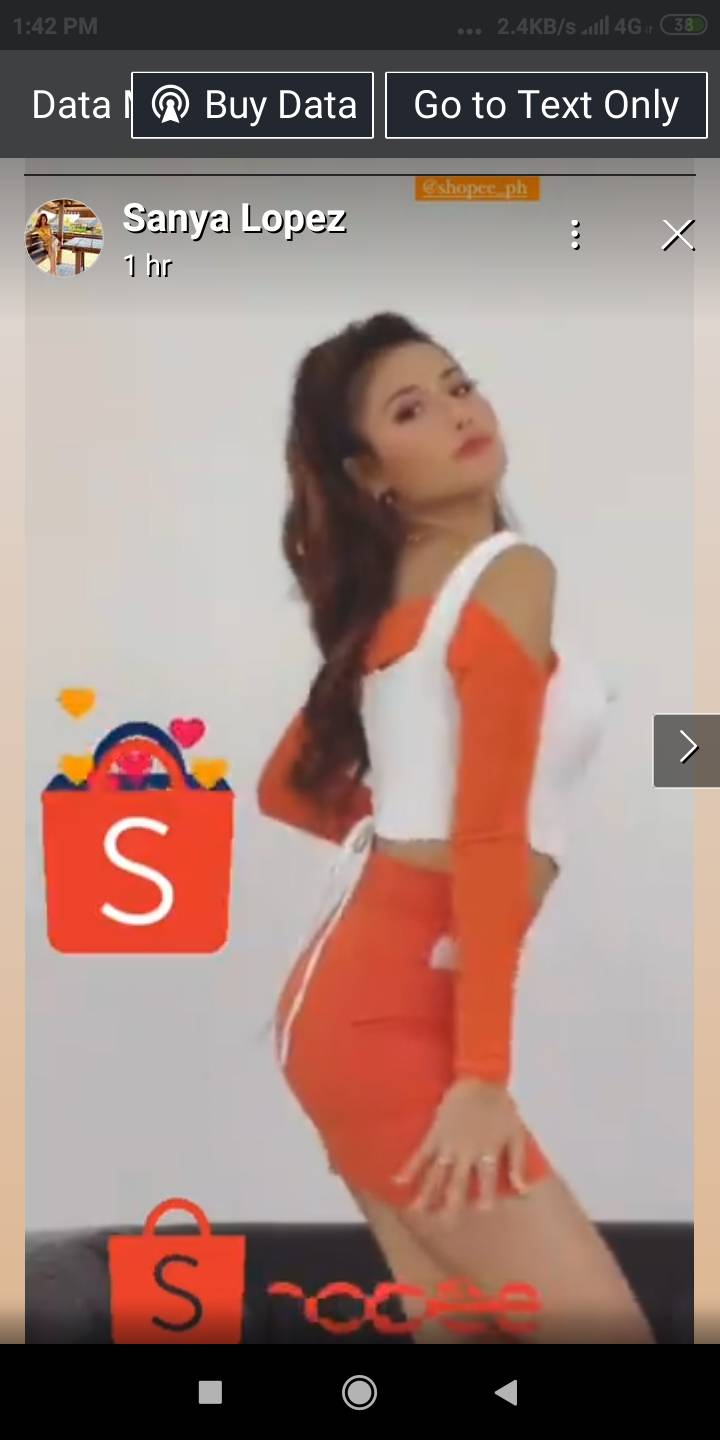
Task: Open the story's three-dot options menu
Action: (575, 235)
